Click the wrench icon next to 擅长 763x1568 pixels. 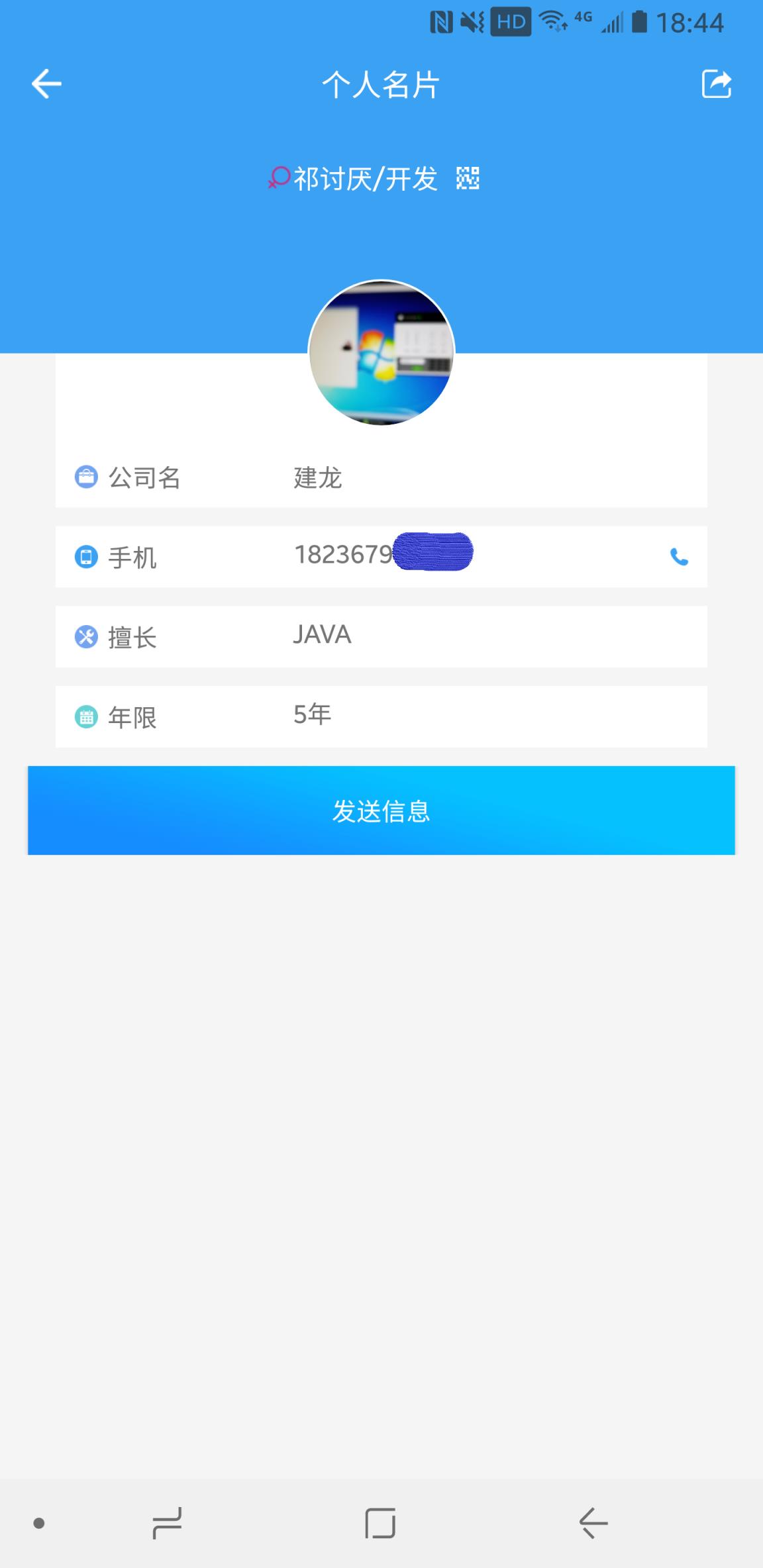coord(87,637)
